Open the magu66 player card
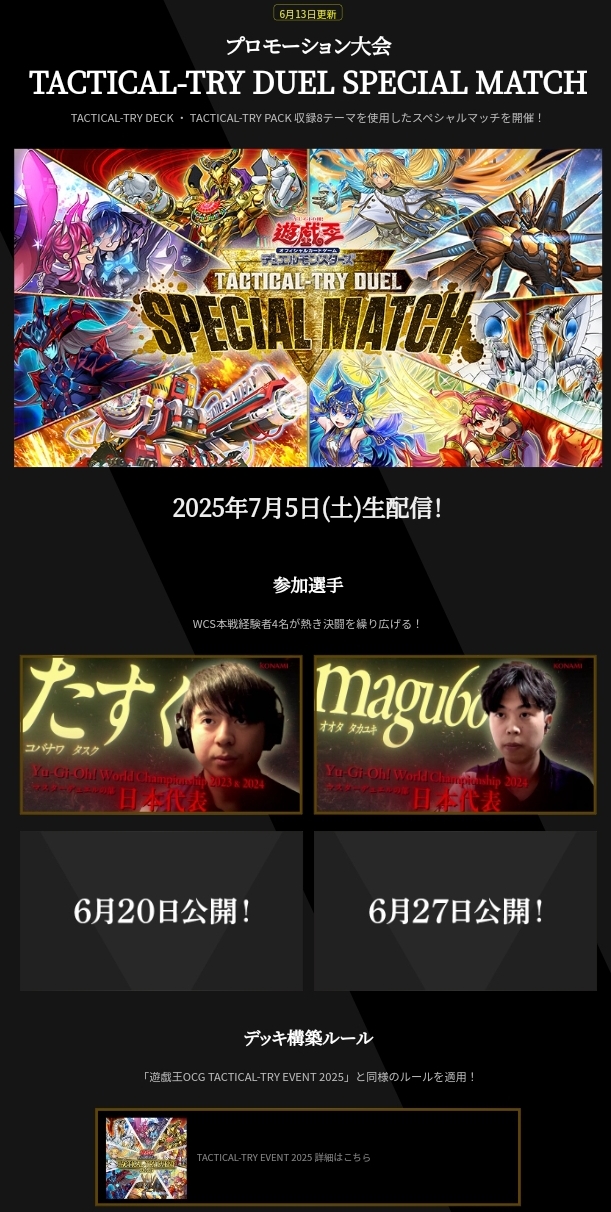The width and height of the screenshot is (611, 1212). point(455,735)
